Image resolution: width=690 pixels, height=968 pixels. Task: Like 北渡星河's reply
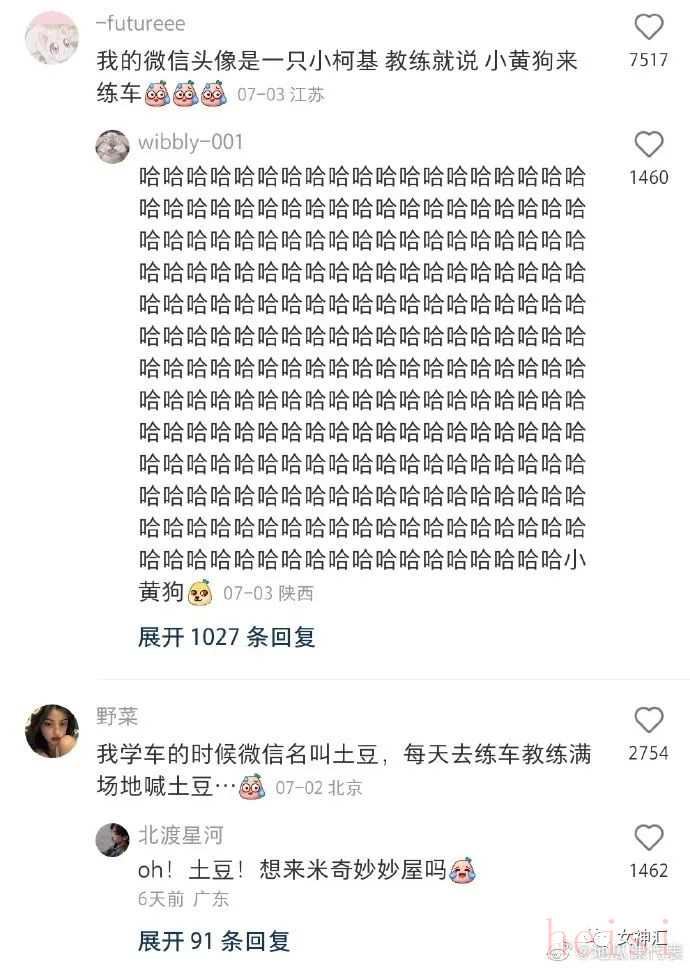tap(649, 838)
